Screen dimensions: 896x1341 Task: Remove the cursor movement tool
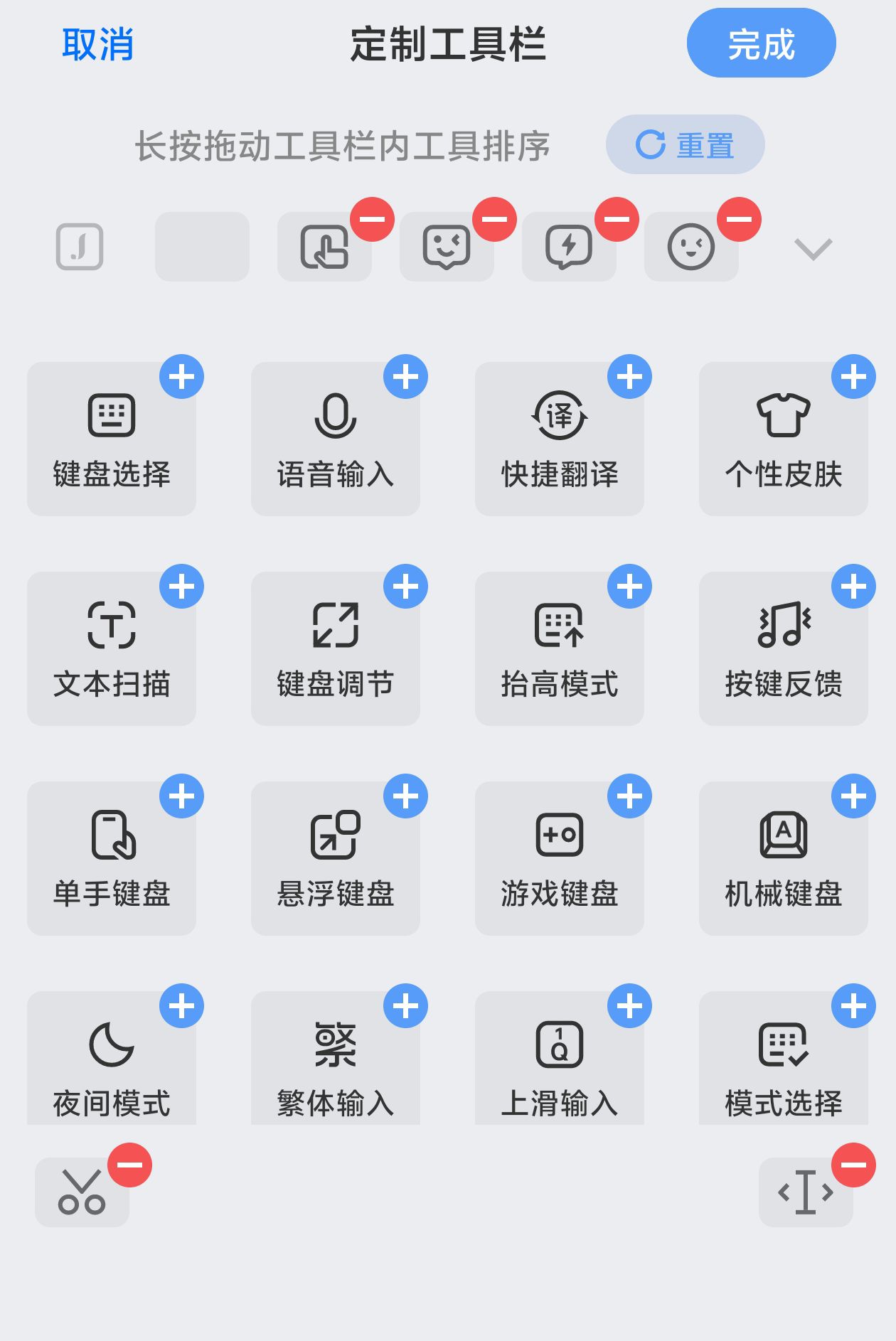[853, 1165]
